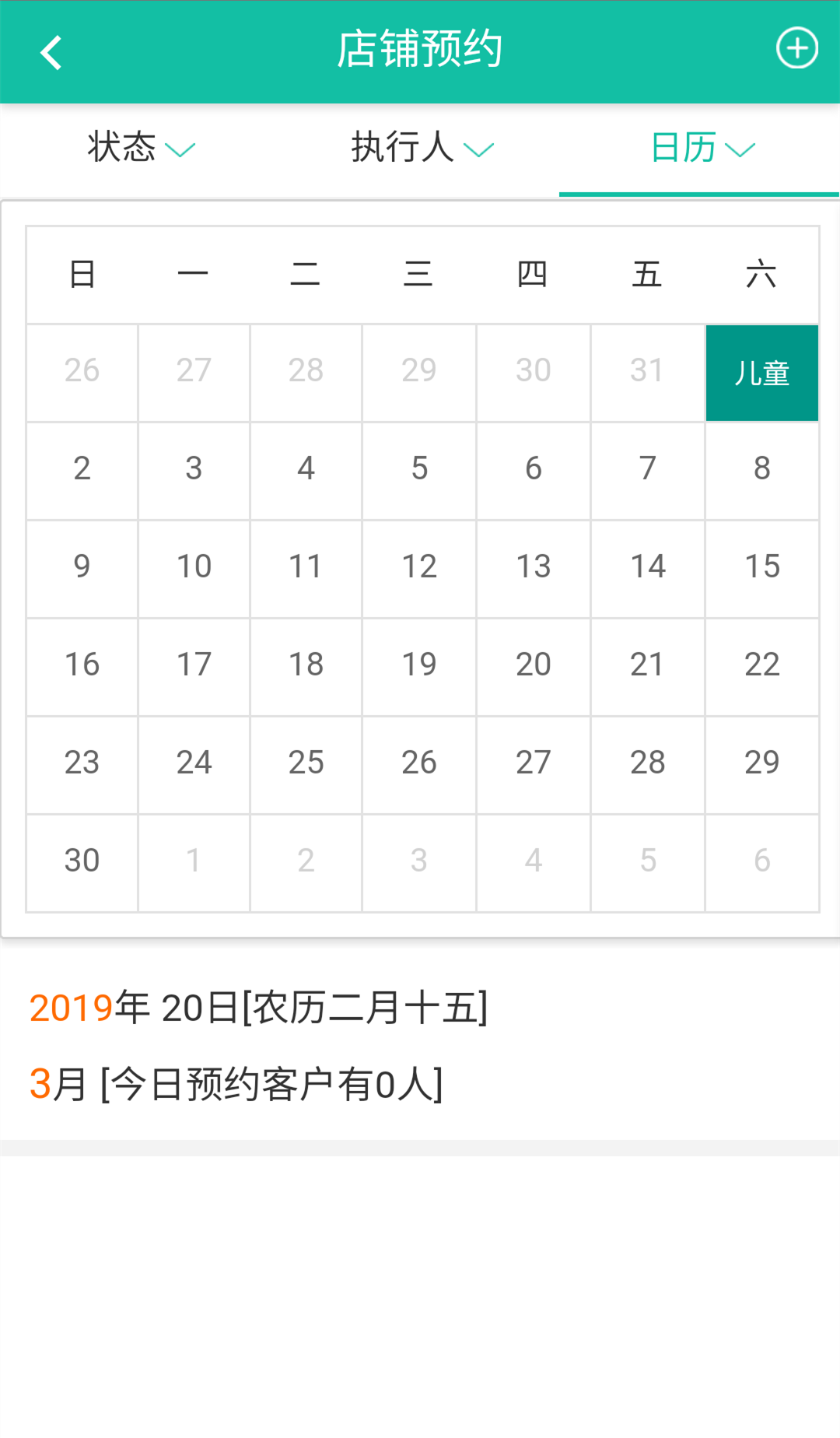The image size is (840, 1438).
Task: Select day 10 on the calendar
Action: [194, 566]
